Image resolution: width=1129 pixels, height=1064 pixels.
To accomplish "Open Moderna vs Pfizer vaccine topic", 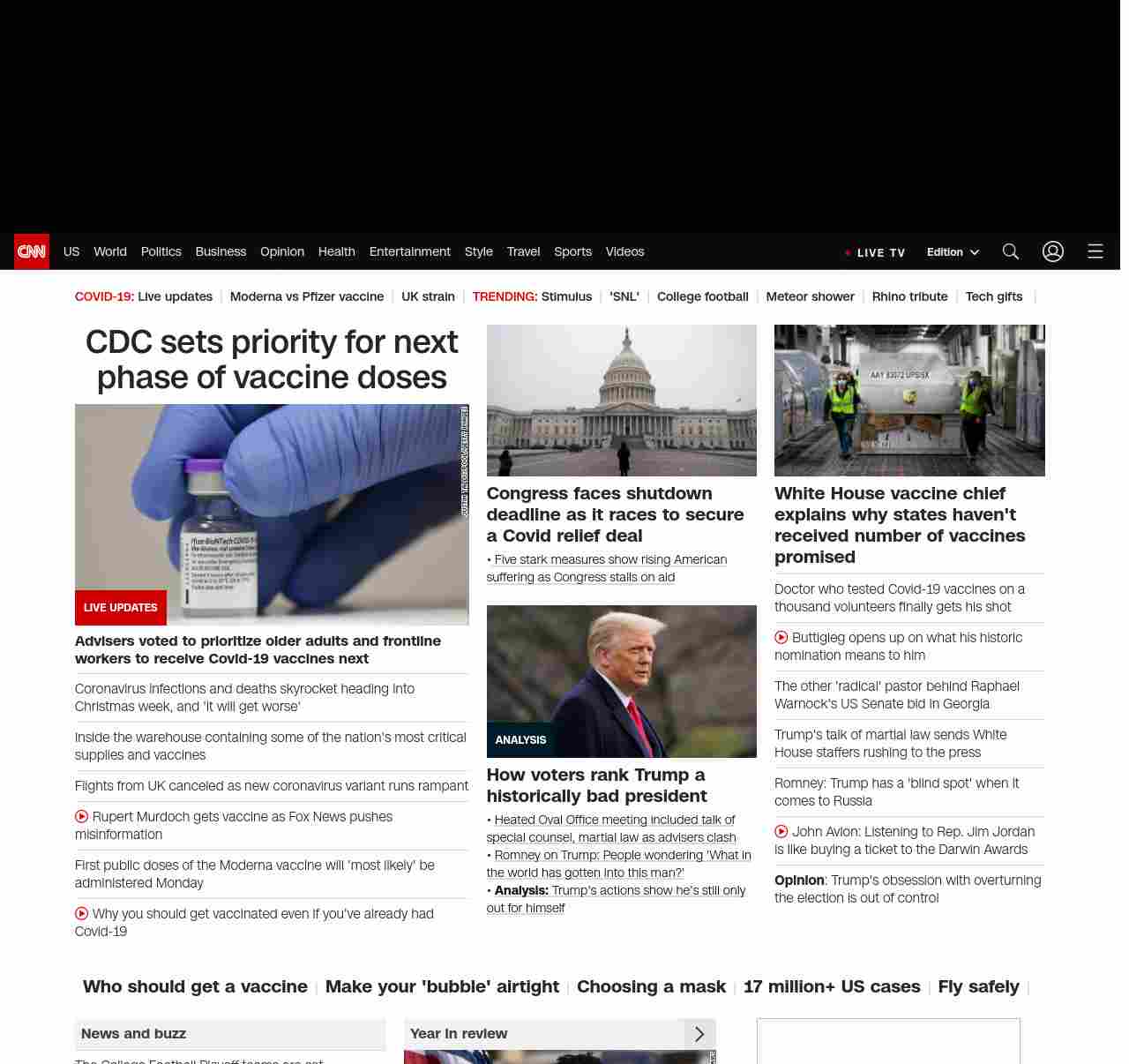I will (306, 296).
